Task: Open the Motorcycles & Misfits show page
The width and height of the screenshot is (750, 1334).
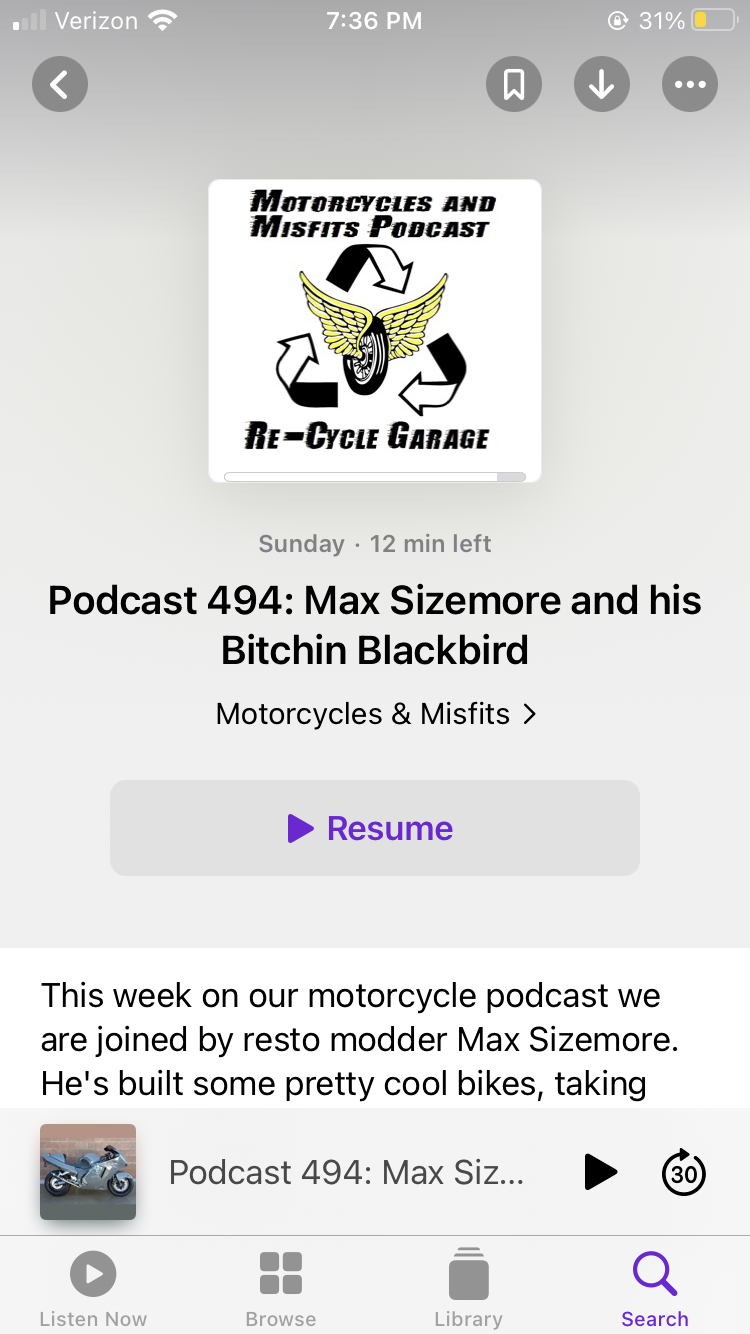Action: (375, 714)
